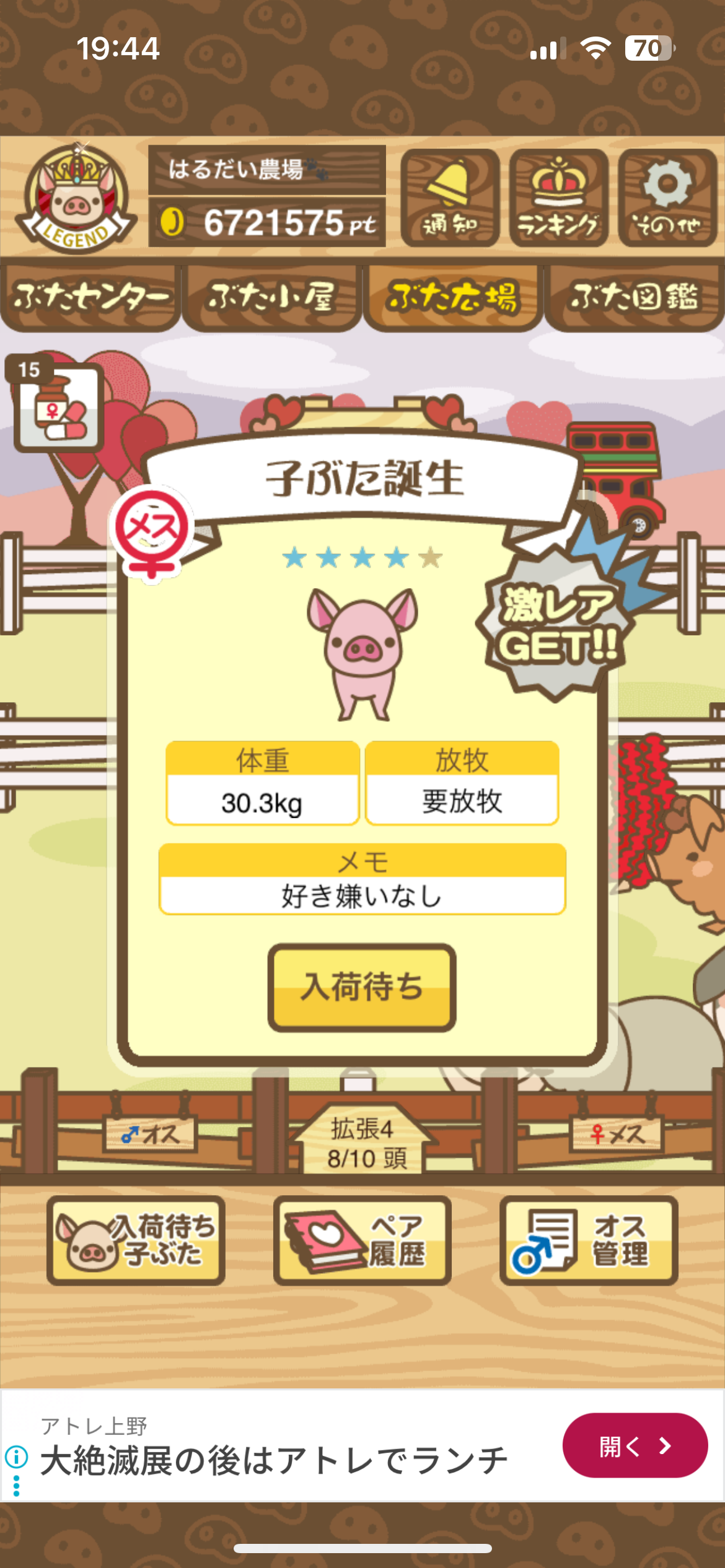
Task: Open the ペア履歴 pair history
Action: click(x=362, y=1240)
